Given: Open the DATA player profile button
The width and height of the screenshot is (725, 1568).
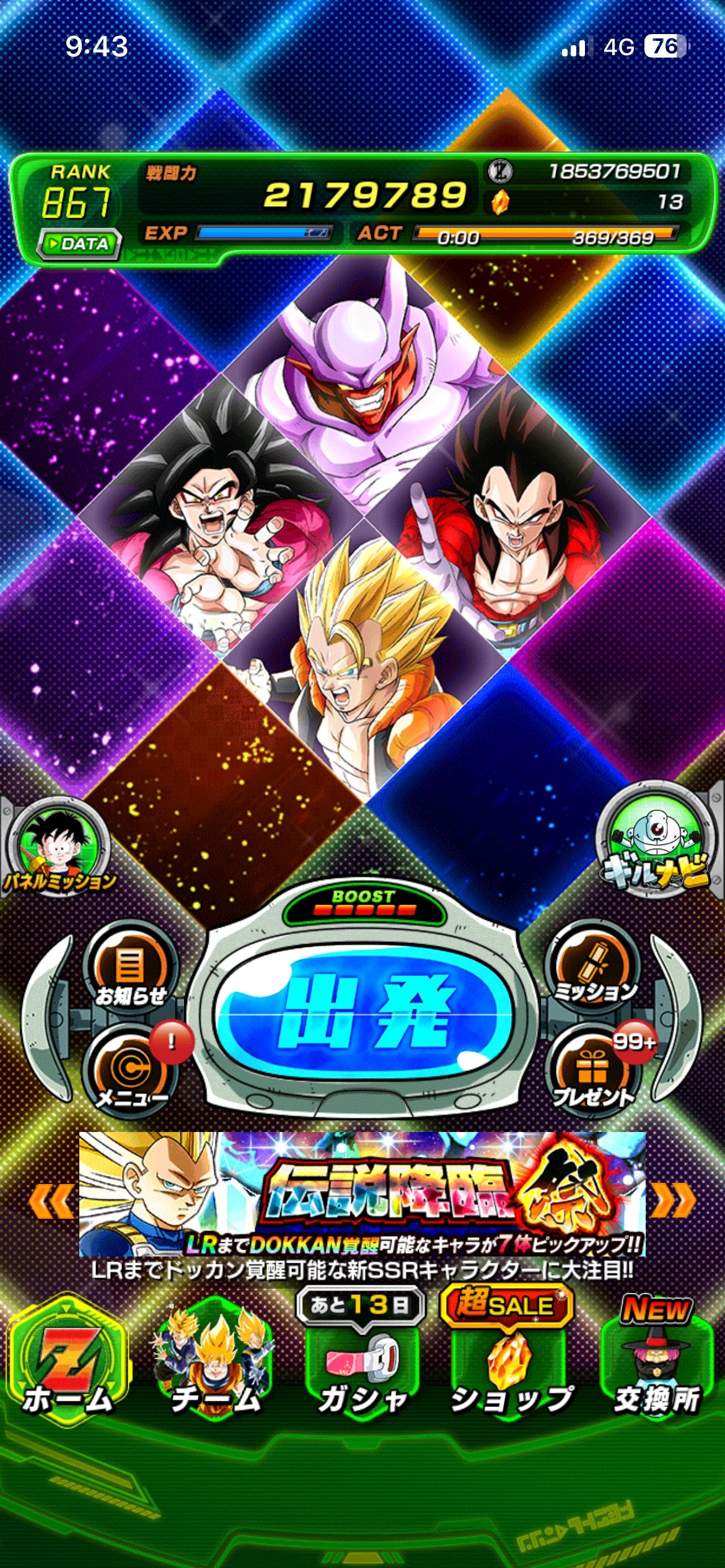Looking at the screenshot, I should tap(79, 243).
